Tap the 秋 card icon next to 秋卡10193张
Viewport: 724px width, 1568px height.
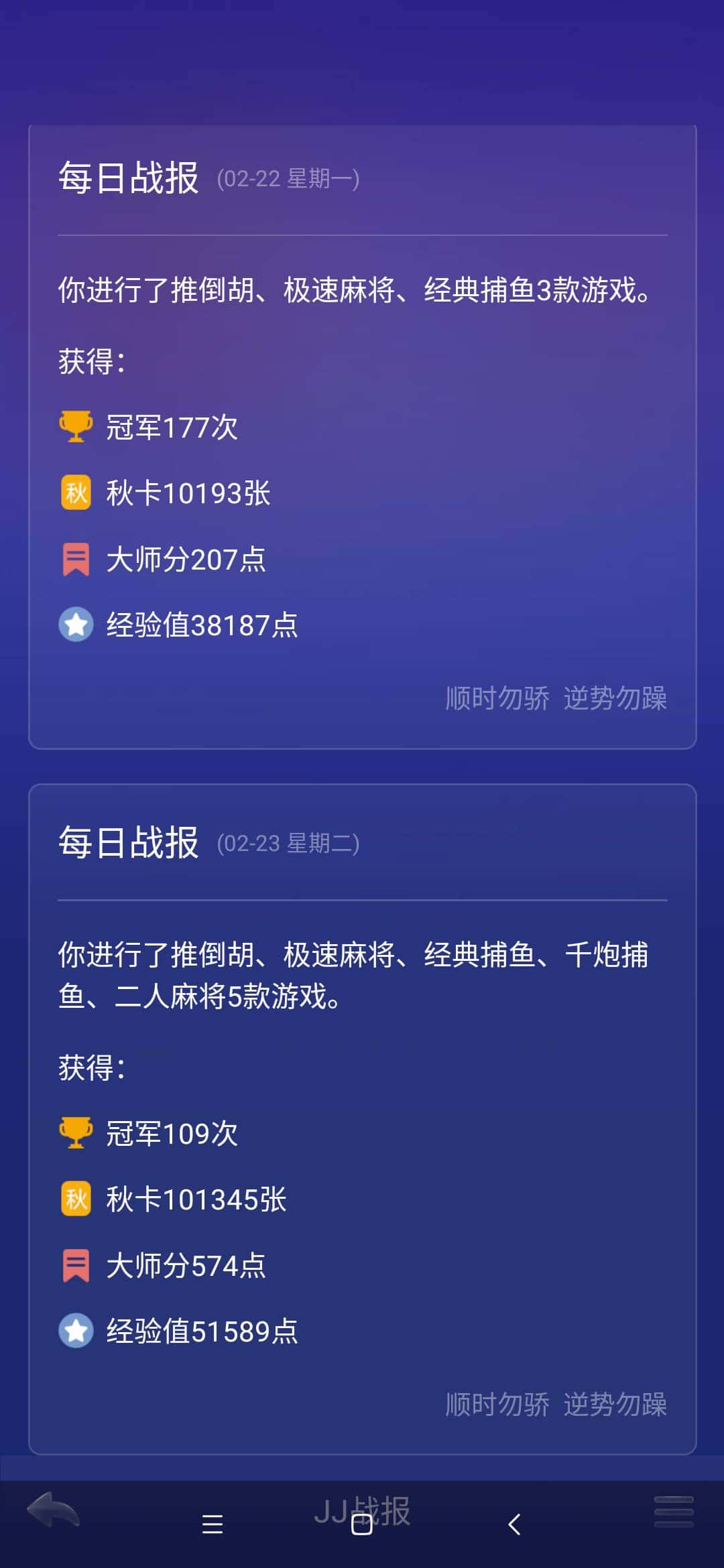pyautogui.click(x=76, y=492)
